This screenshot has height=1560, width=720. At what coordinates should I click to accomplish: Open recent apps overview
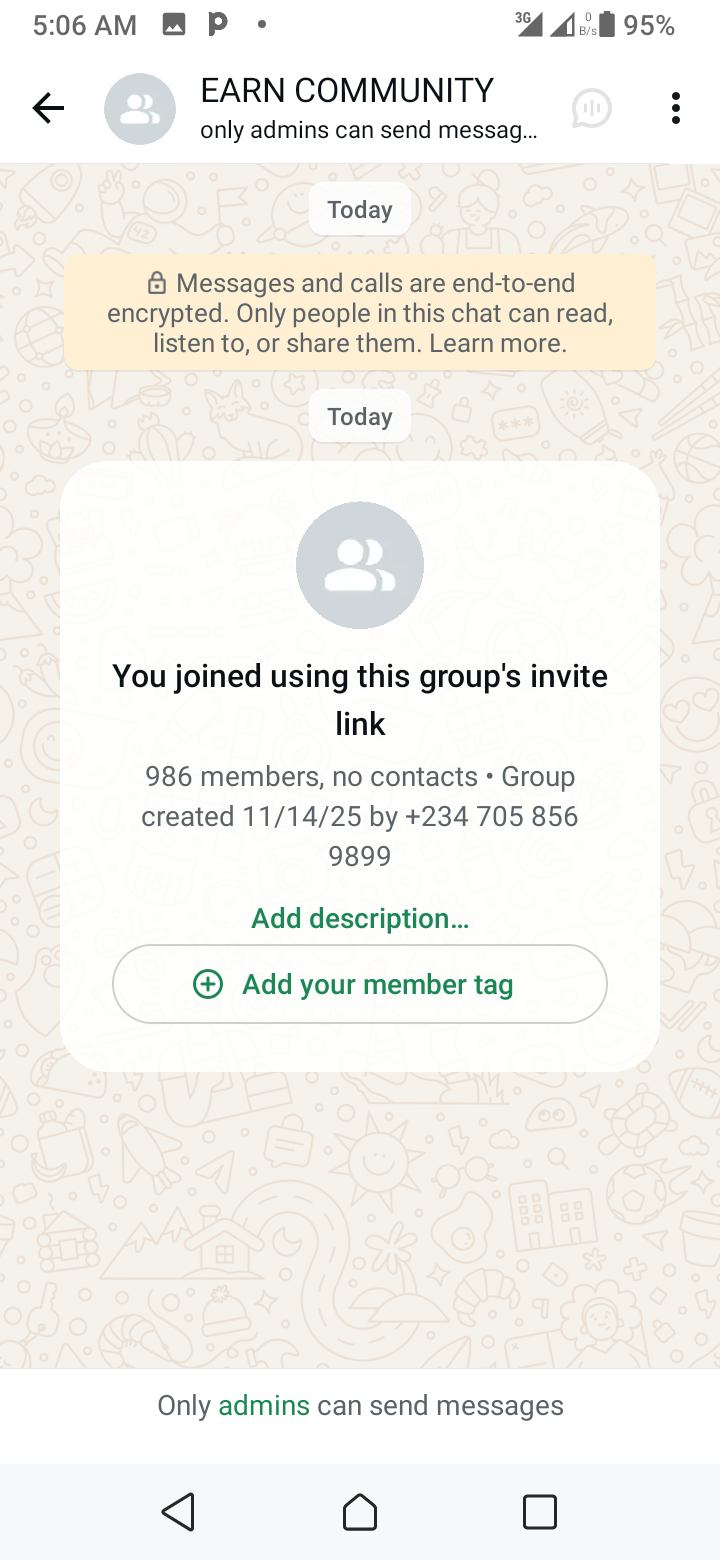click(x=540, y=1512)
